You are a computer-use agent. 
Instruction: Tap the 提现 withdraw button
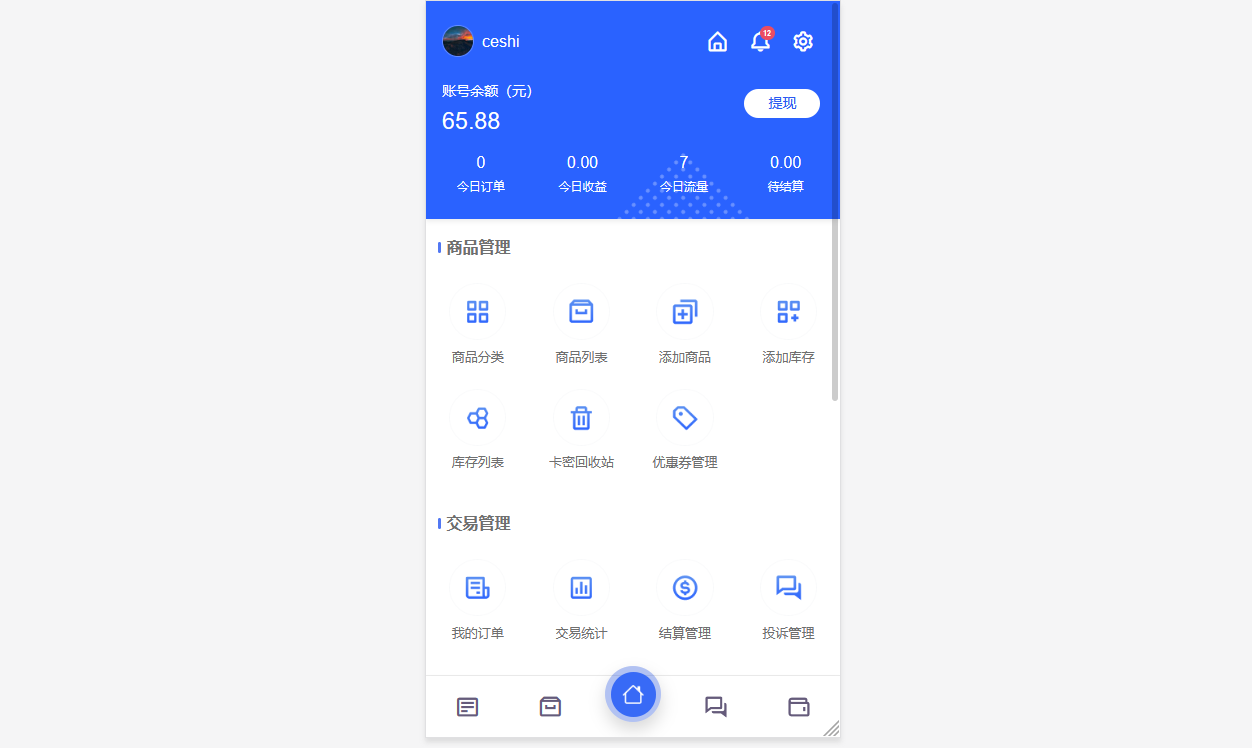click(781, 103)
